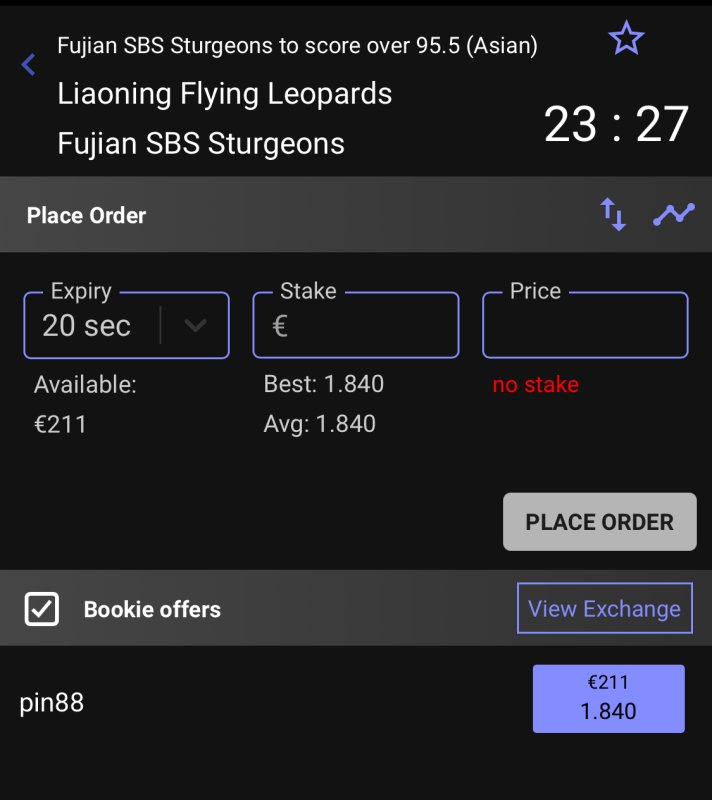Open the price chart icon
This screenshot has width=712, height=800.
[x=673, y=214]
